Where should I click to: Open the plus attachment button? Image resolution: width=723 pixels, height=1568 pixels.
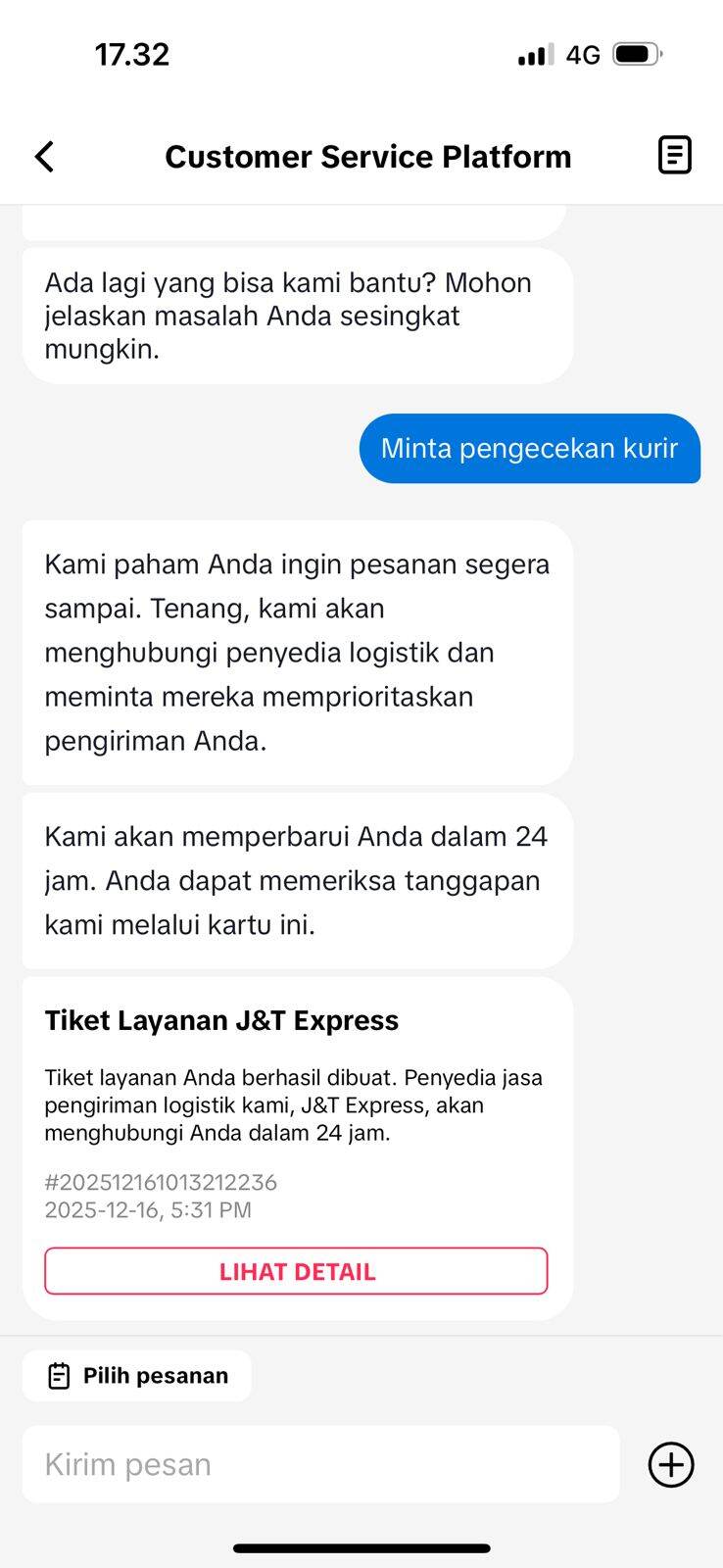click(x=671, y=1465)
